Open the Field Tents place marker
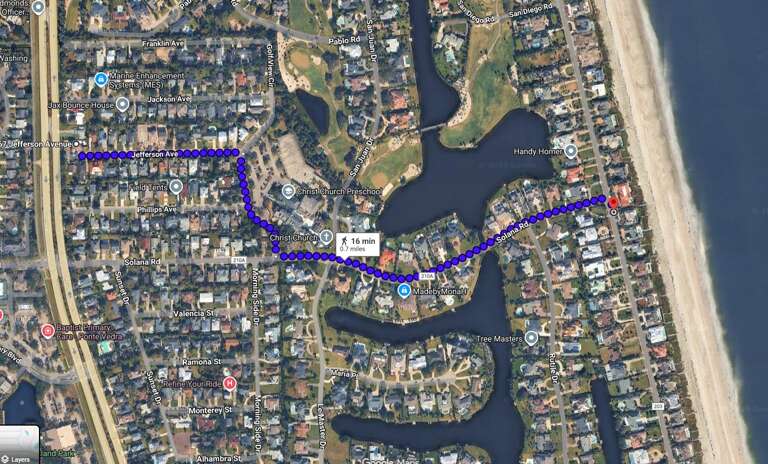The height and width of the screenshot is (464, 768). click(176, 187)
